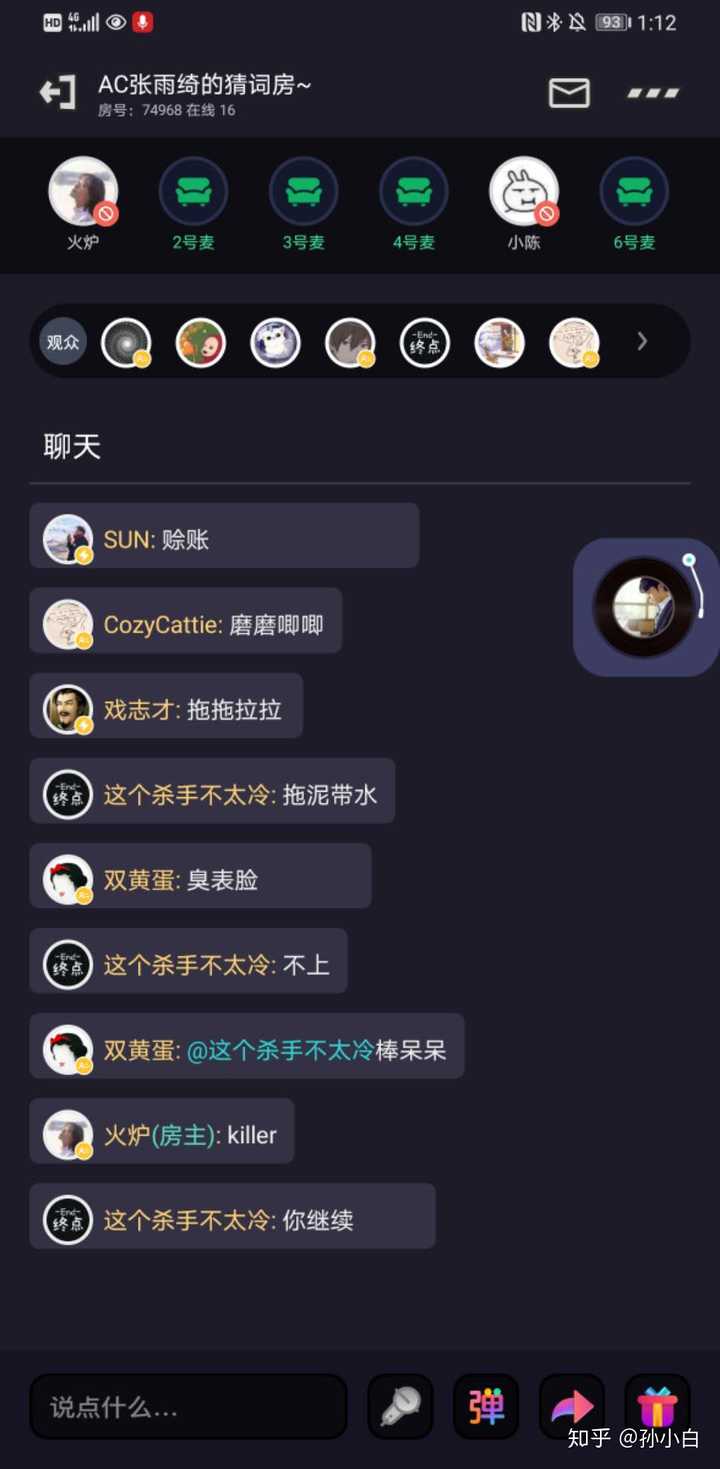Click the 4号麦 sofa seat icon
720x1469 pixels.
point(414,189)
